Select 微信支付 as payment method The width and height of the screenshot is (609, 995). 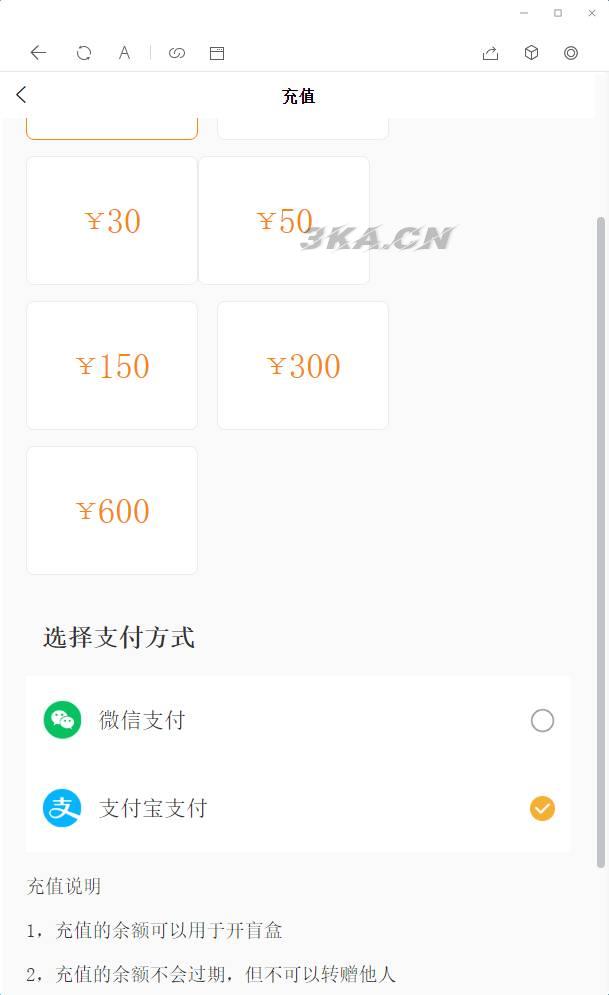[x=298, y=720]
